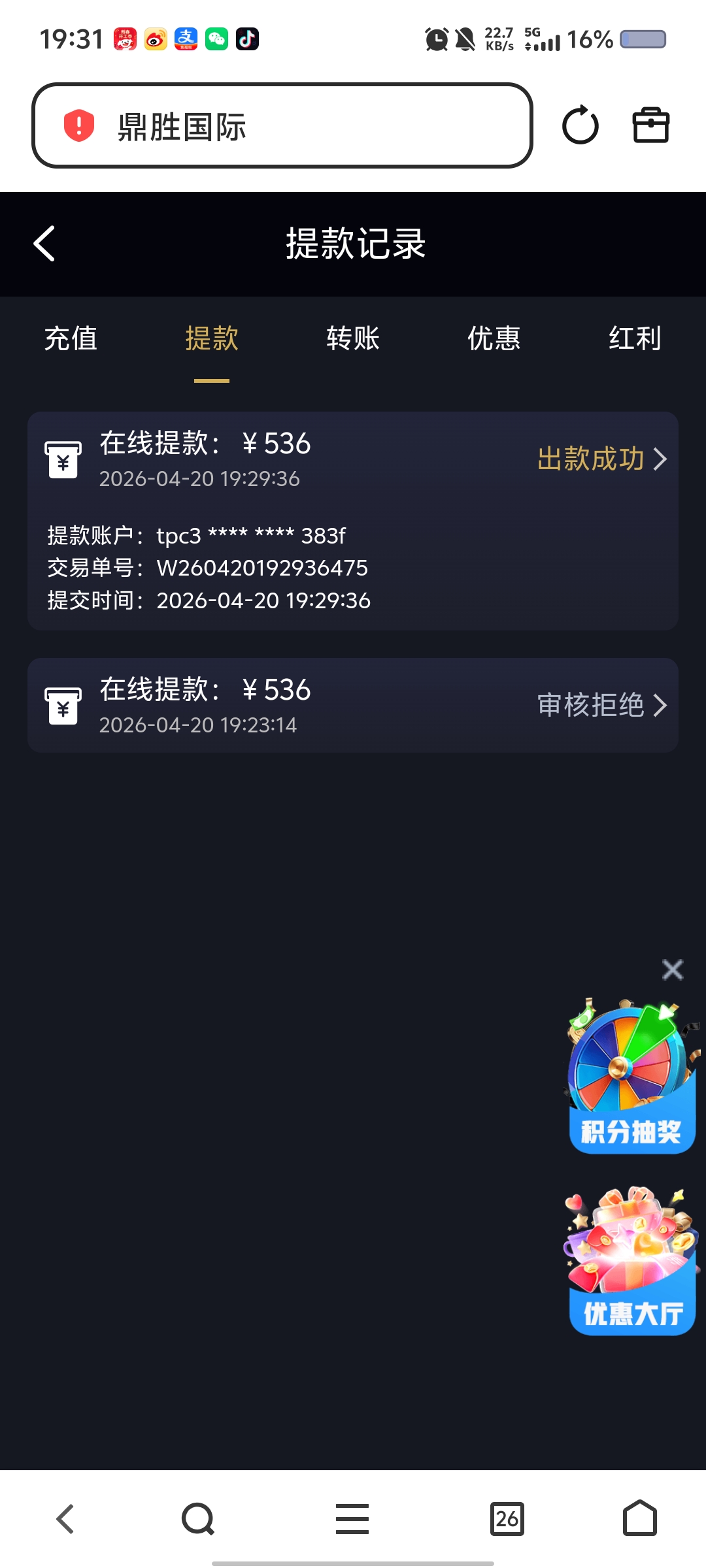
Task: Select the 优惠 tab
Action: coord(494,338)
